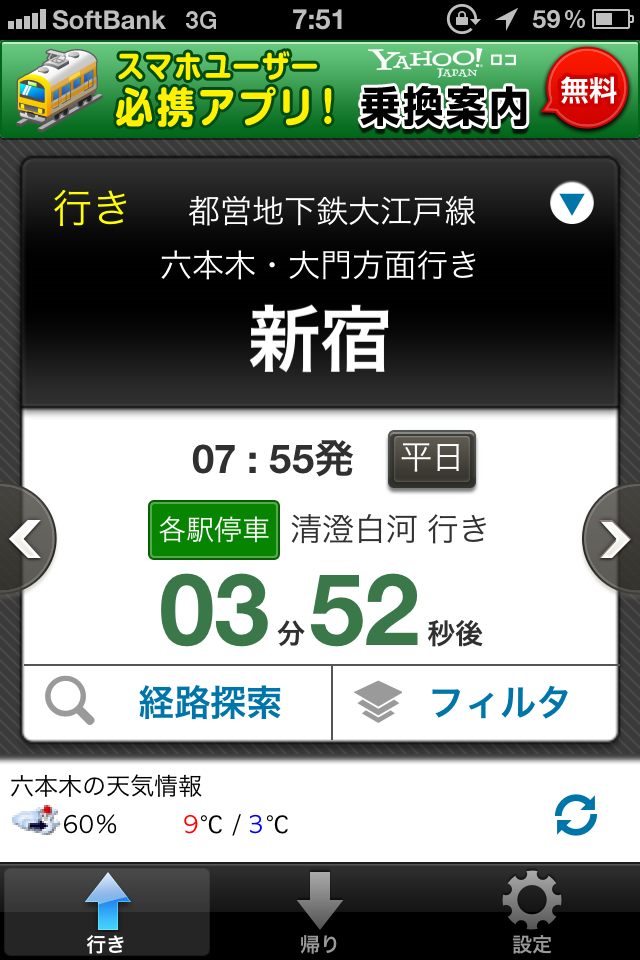640x960 pixels.
Task: Open the Yahoo 乗換案内 ad banner
Action: click(320, 90)
